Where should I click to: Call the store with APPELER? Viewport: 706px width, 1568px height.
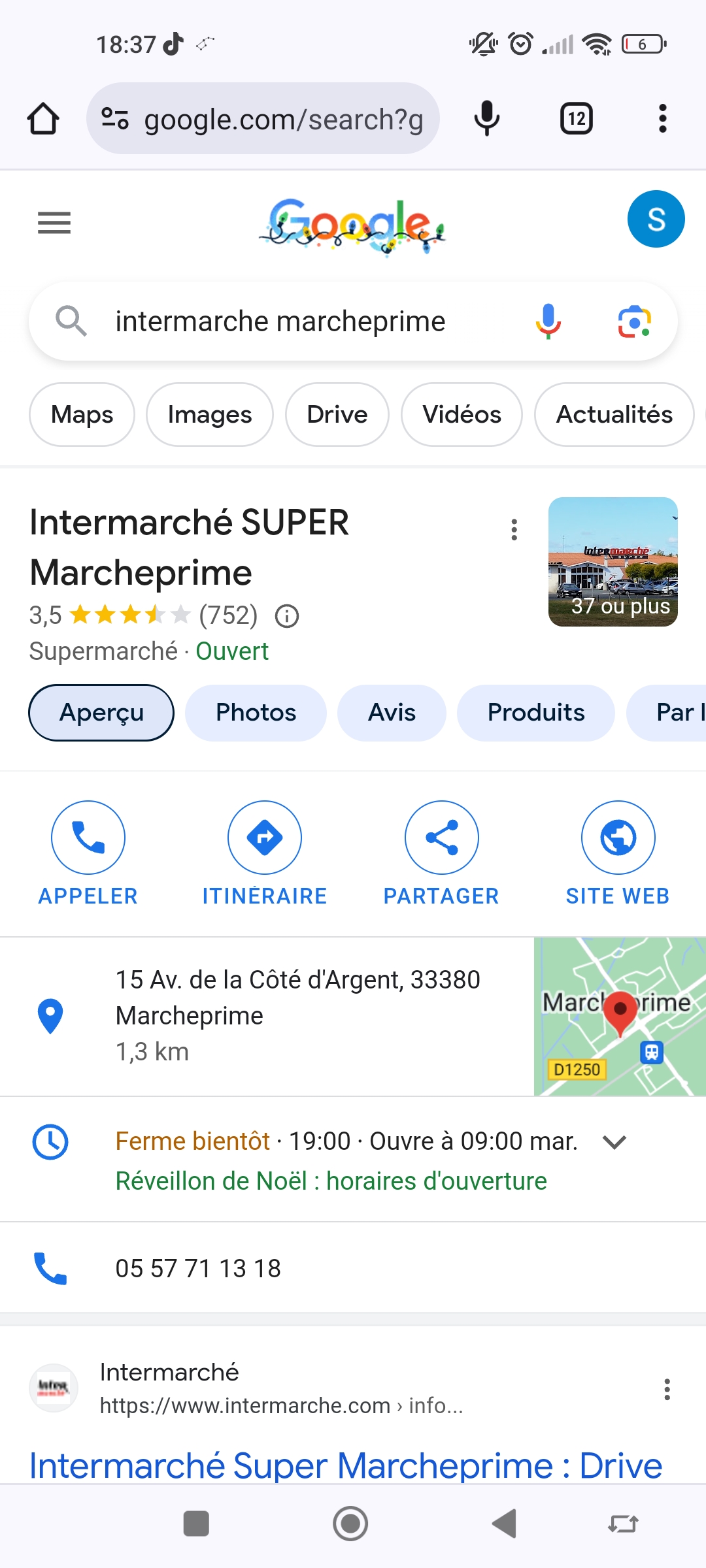coord(88,838)
